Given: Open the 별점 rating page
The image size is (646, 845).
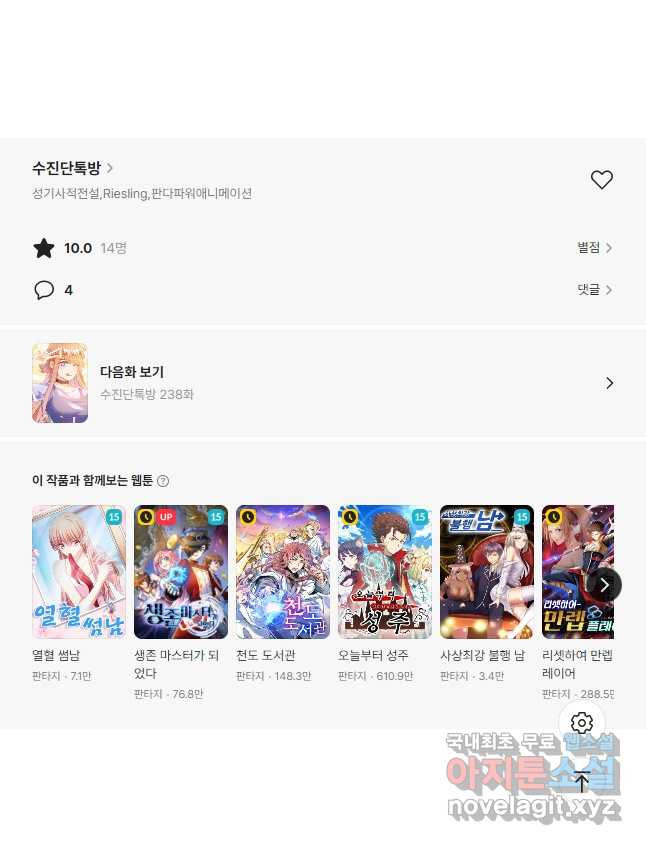Looking at the screenshot, I should [x=594, y=248].
